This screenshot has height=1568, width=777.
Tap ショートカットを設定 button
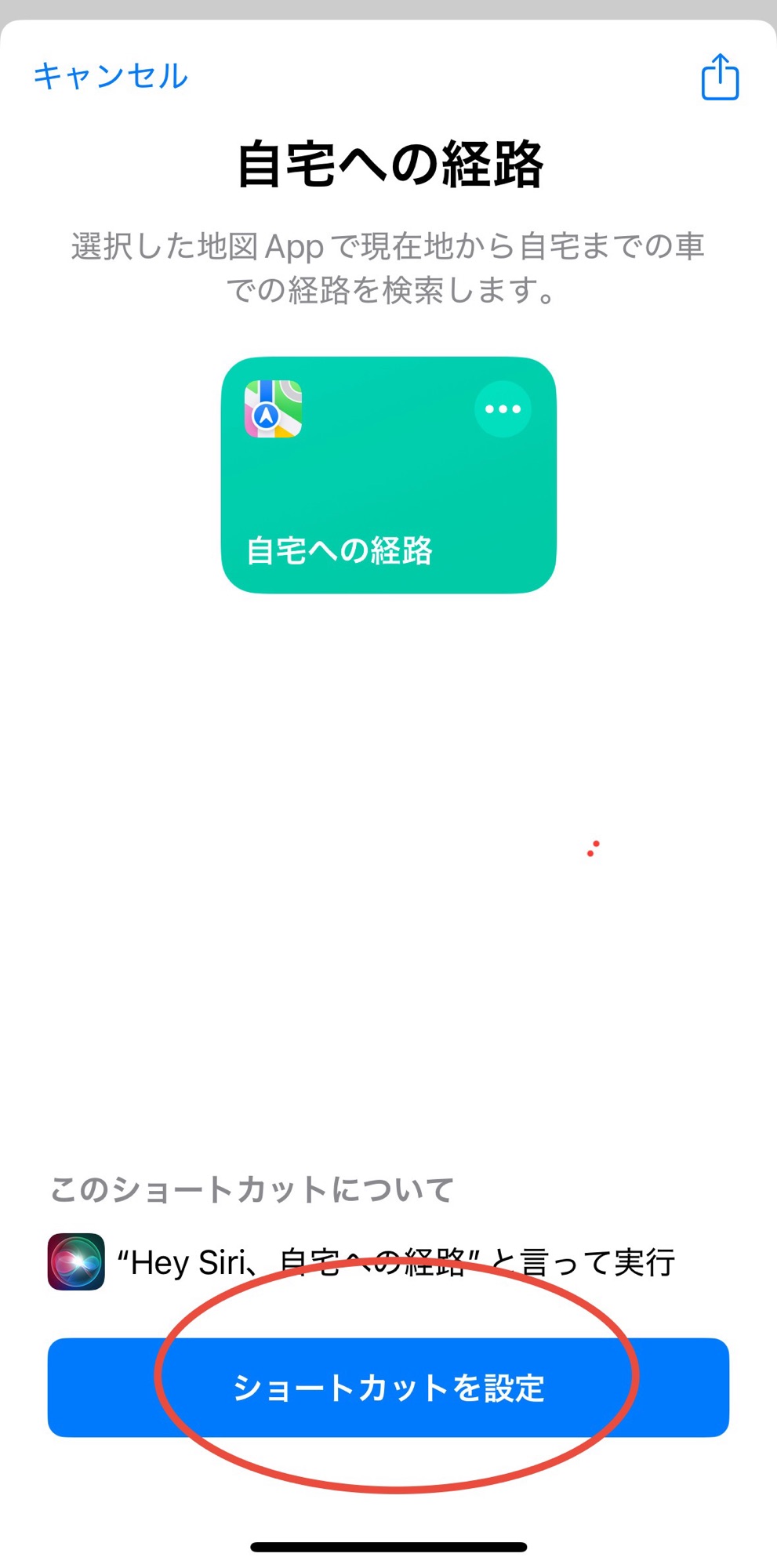click(388, 1388)
